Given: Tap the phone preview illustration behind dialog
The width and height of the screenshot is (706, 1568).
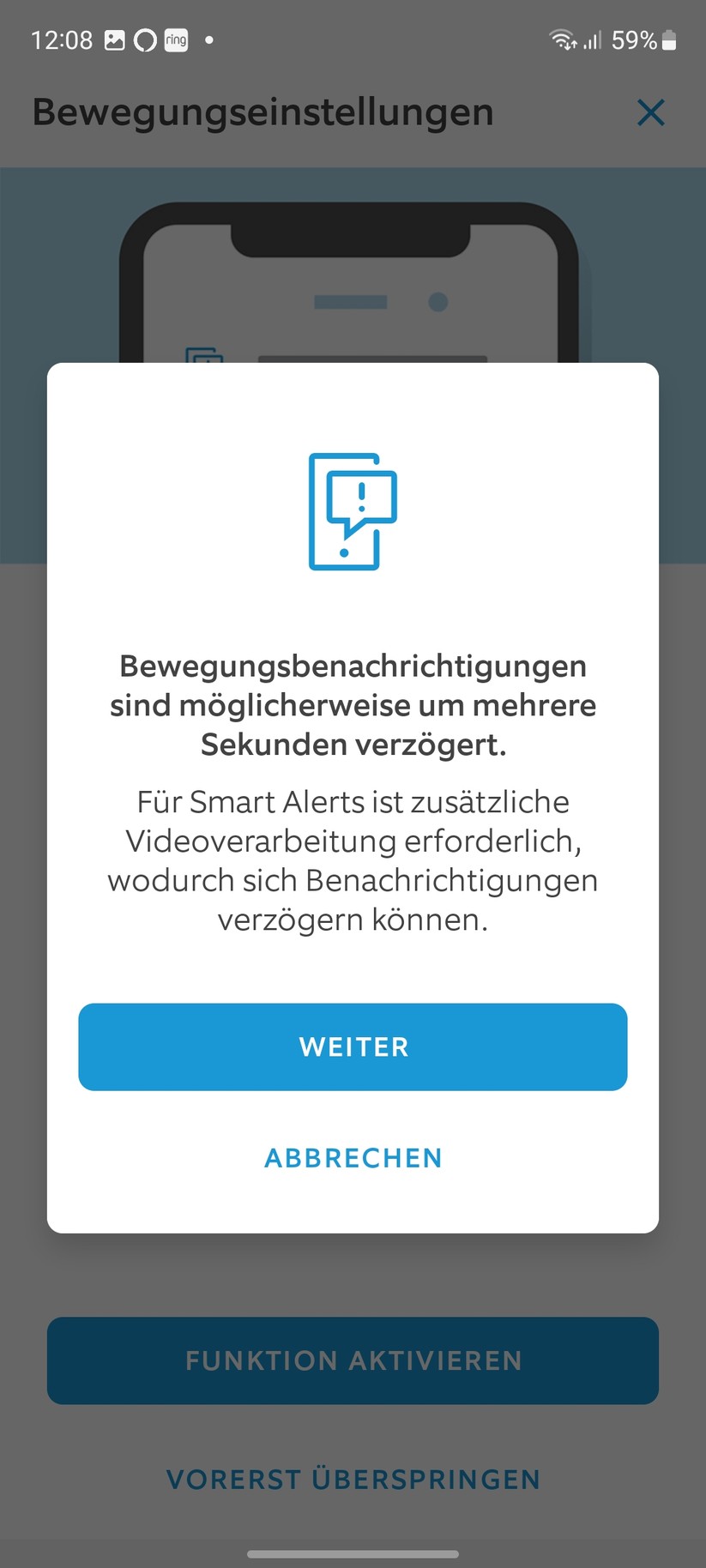Looking at the screenshot, I should (353, 283).
